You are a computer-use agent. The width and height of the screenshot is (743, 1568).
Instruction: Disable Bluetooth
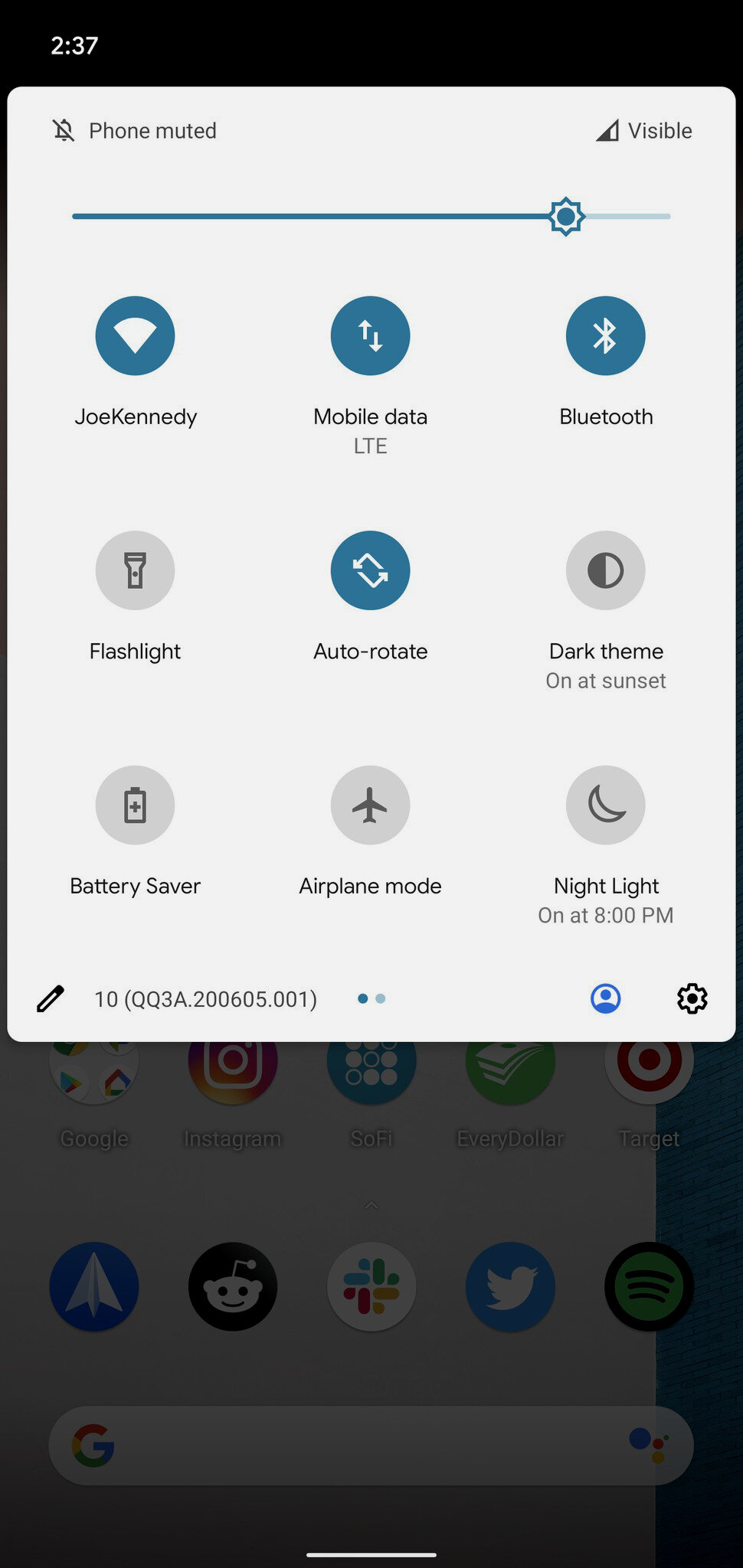605,335
